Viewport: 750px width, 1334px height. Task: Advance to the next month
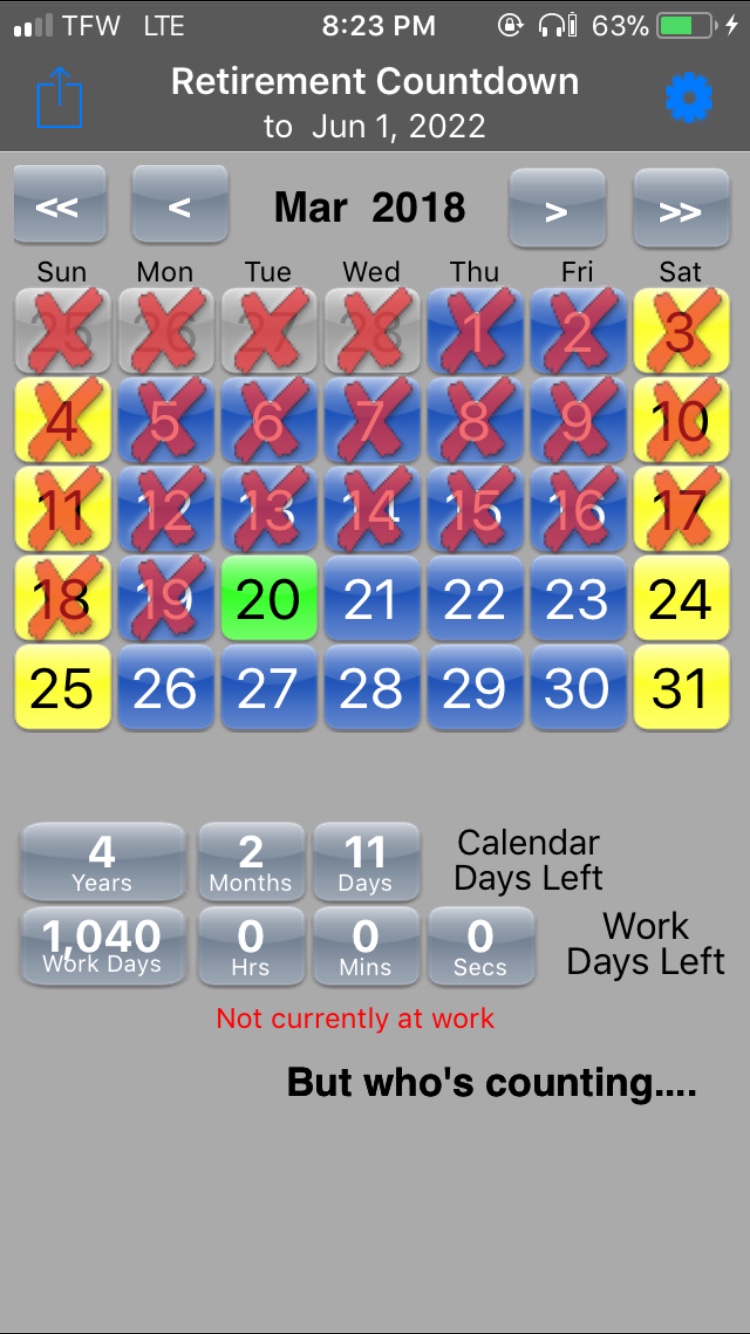557,209
